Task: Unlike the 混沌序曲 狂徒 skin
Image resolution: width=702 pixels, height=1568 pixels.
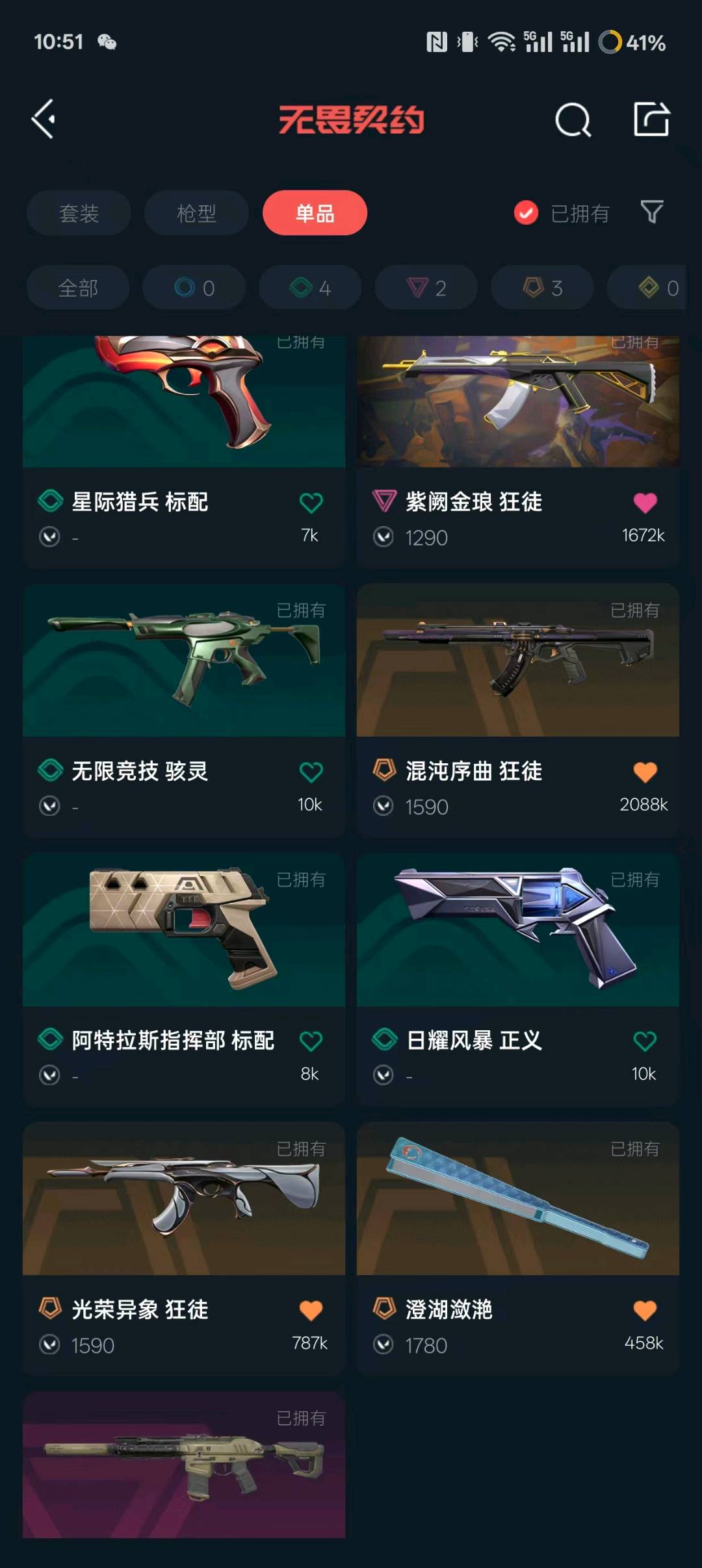Action: 645,772
